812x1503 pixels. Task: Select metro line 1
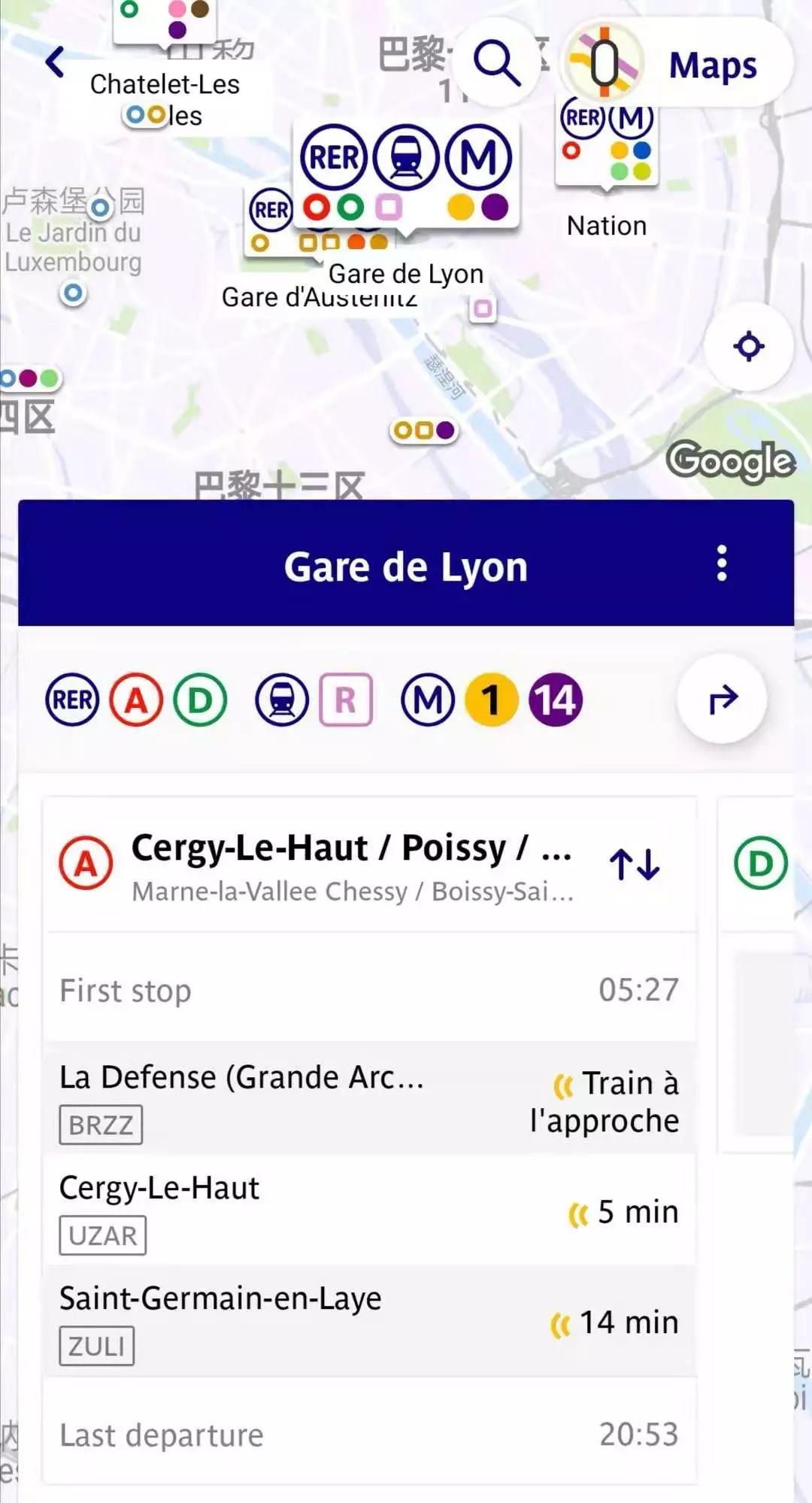tap(491, 700)
